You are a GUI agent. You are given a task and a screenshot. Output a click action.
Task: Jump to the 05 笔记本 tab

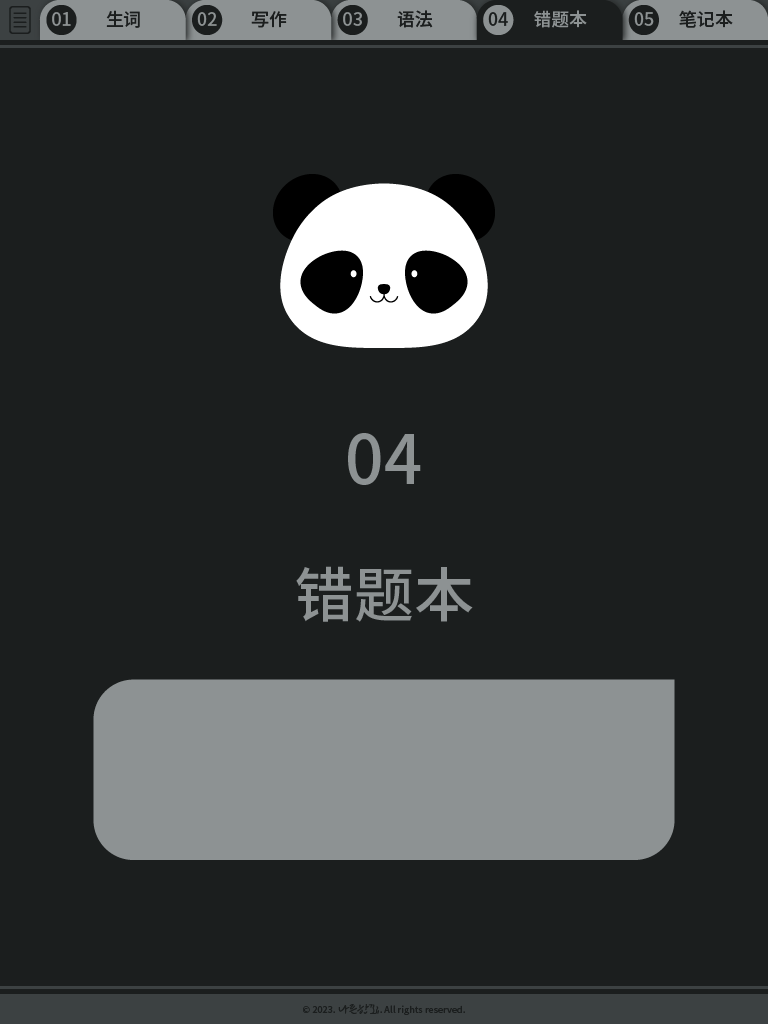(696, 20)
